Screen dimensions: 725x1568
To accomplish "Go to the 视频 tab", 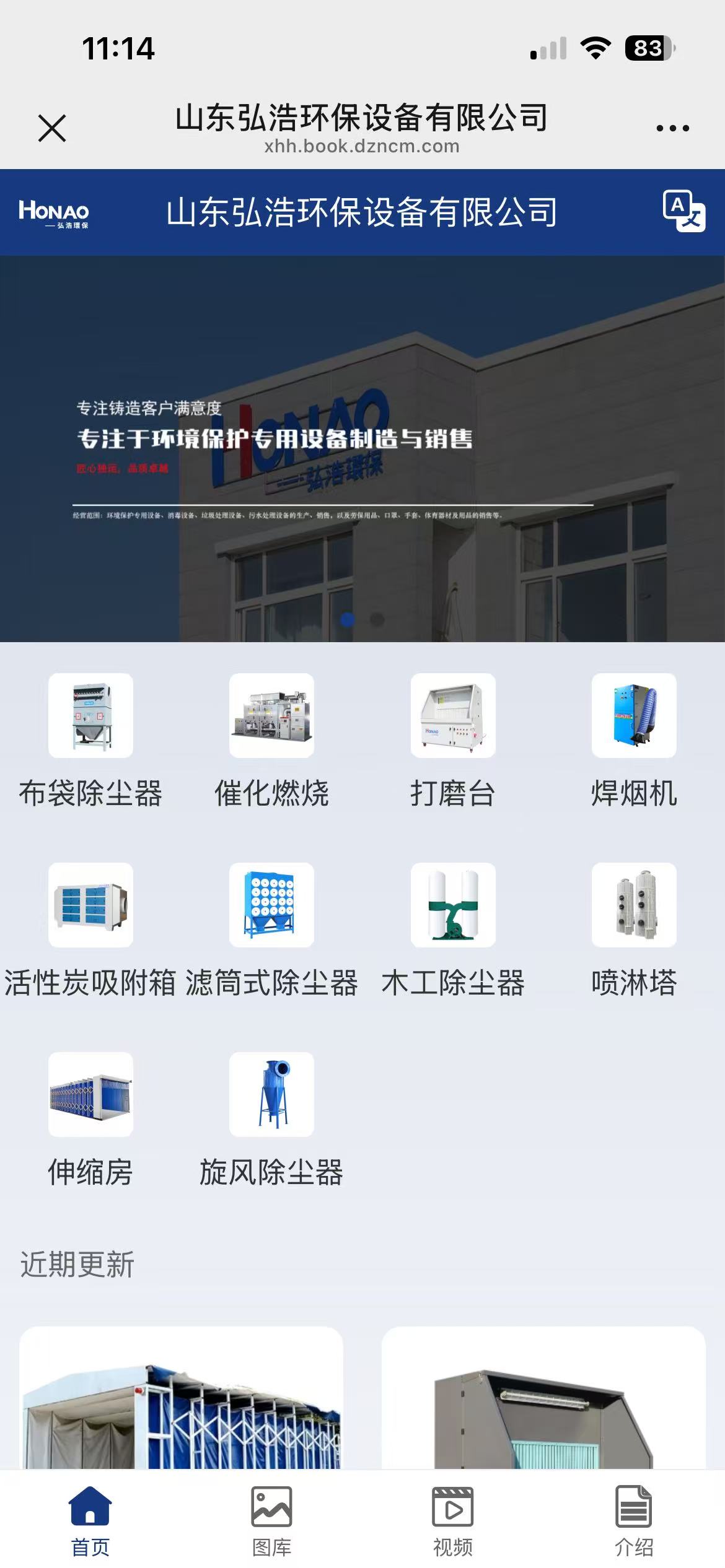I will coord(453,1520).
